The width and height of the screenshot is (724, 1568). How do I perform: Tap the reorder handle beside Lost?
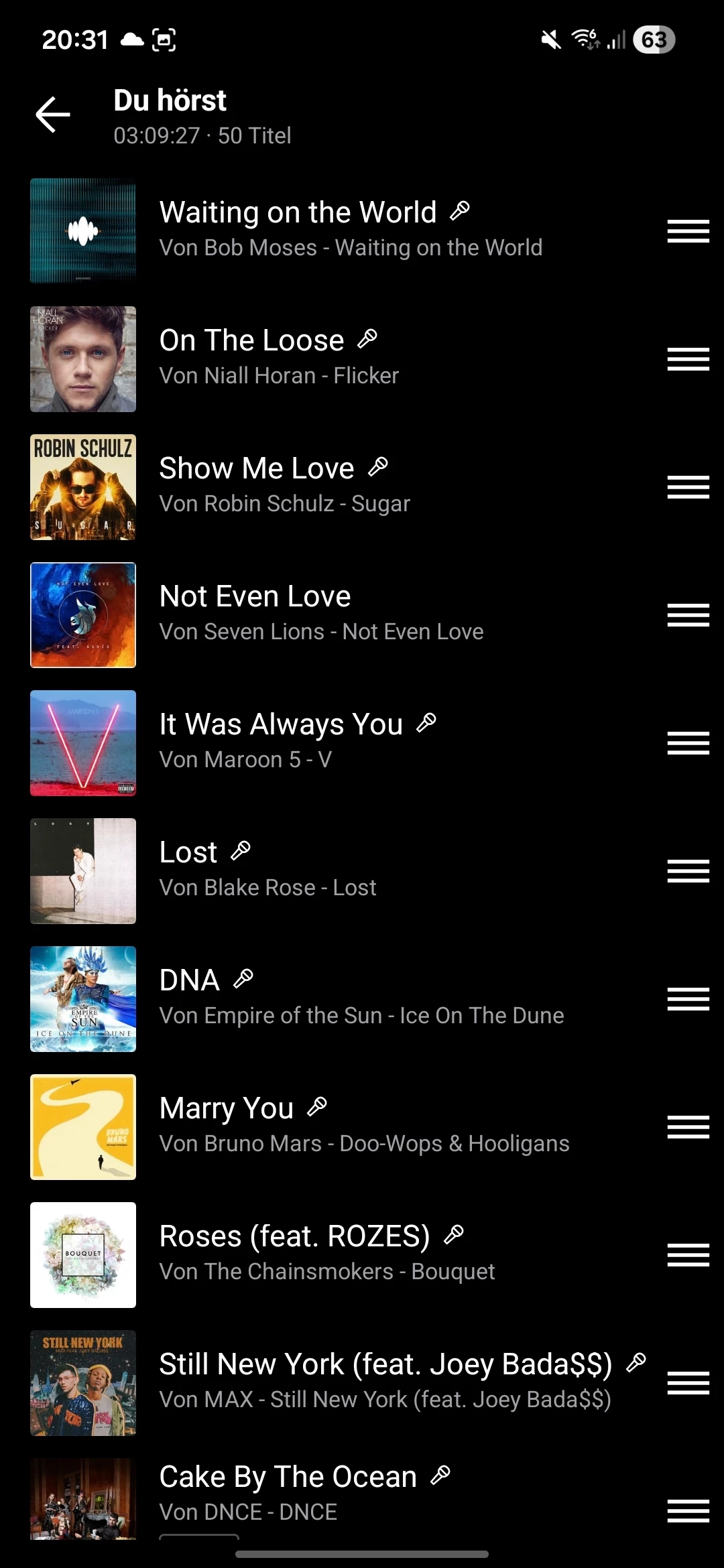click(688, 871)
